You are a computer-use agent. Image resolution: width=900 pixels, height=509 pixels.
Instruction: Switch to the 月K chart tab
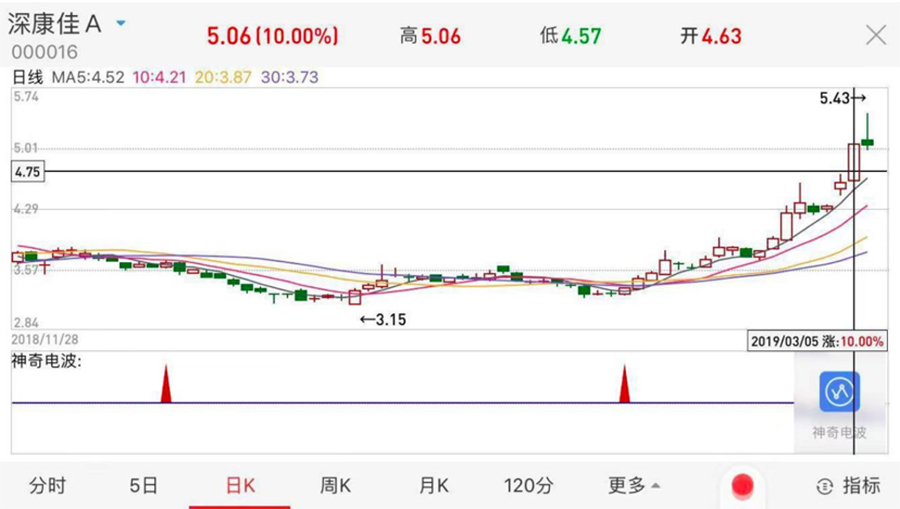433,486
